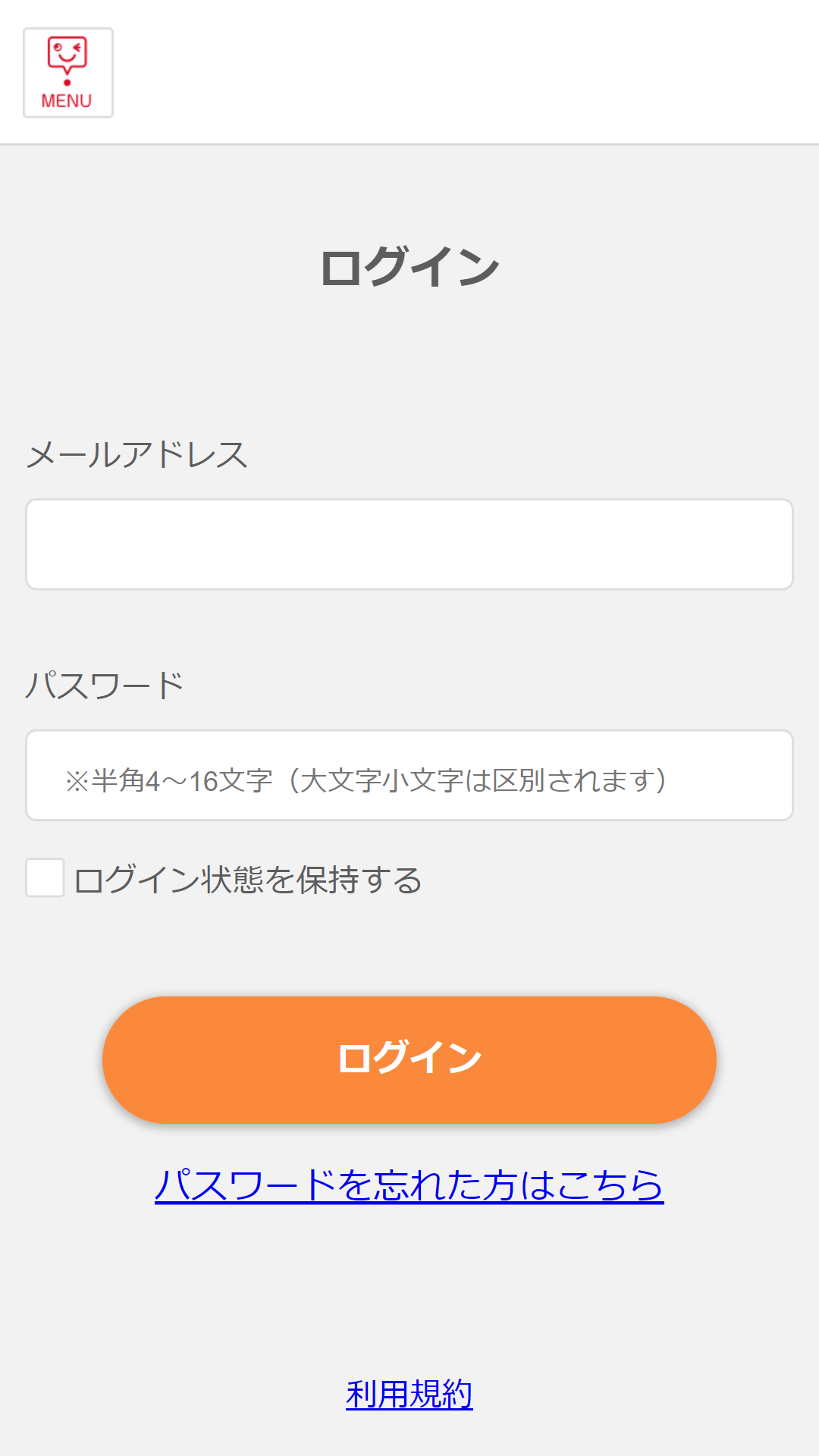
Task: Open パスワードを忘れた方はこちら link
Action: (x=409, y=1185)
